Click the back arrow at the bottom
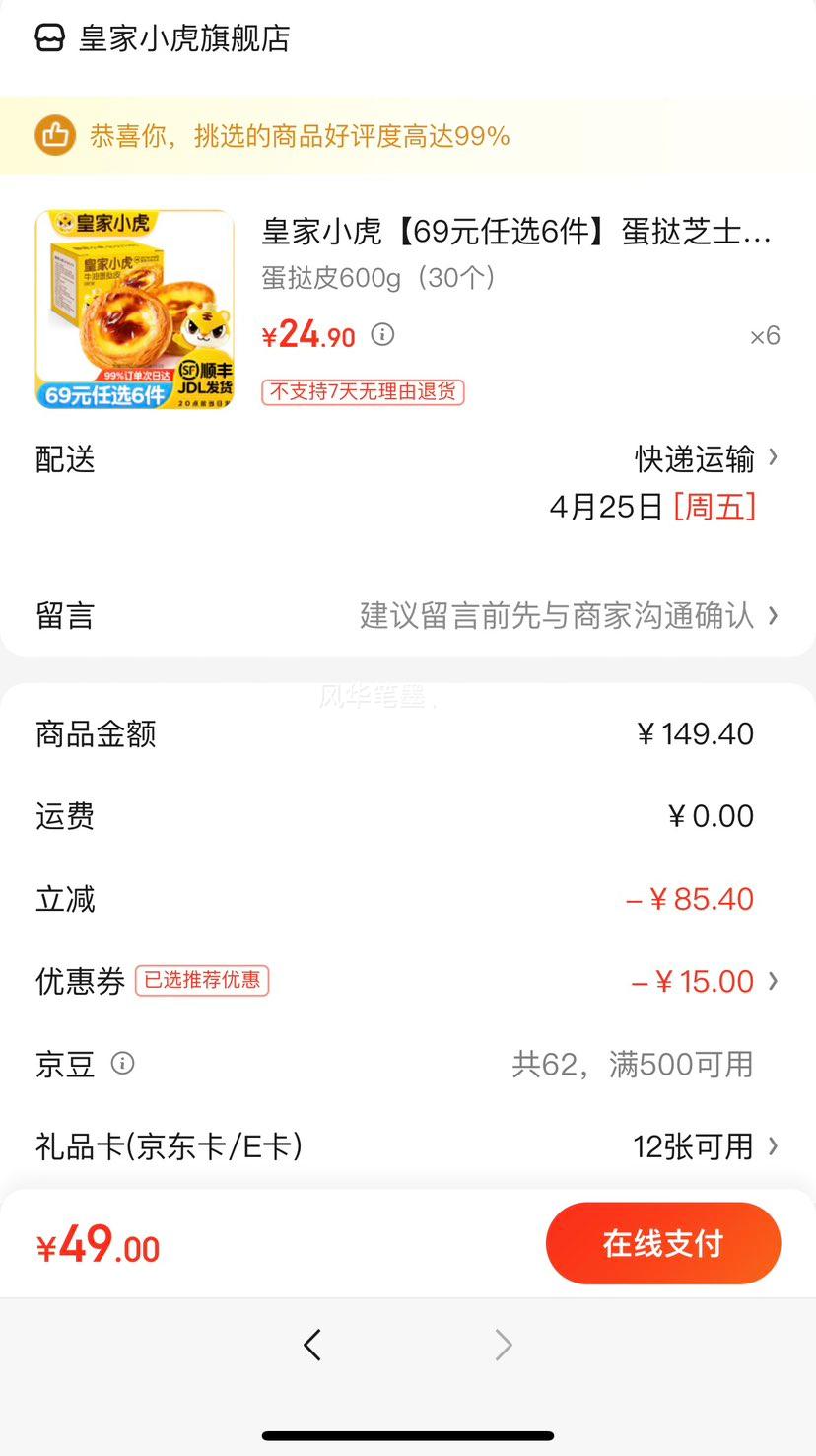 pos(312,1344)
